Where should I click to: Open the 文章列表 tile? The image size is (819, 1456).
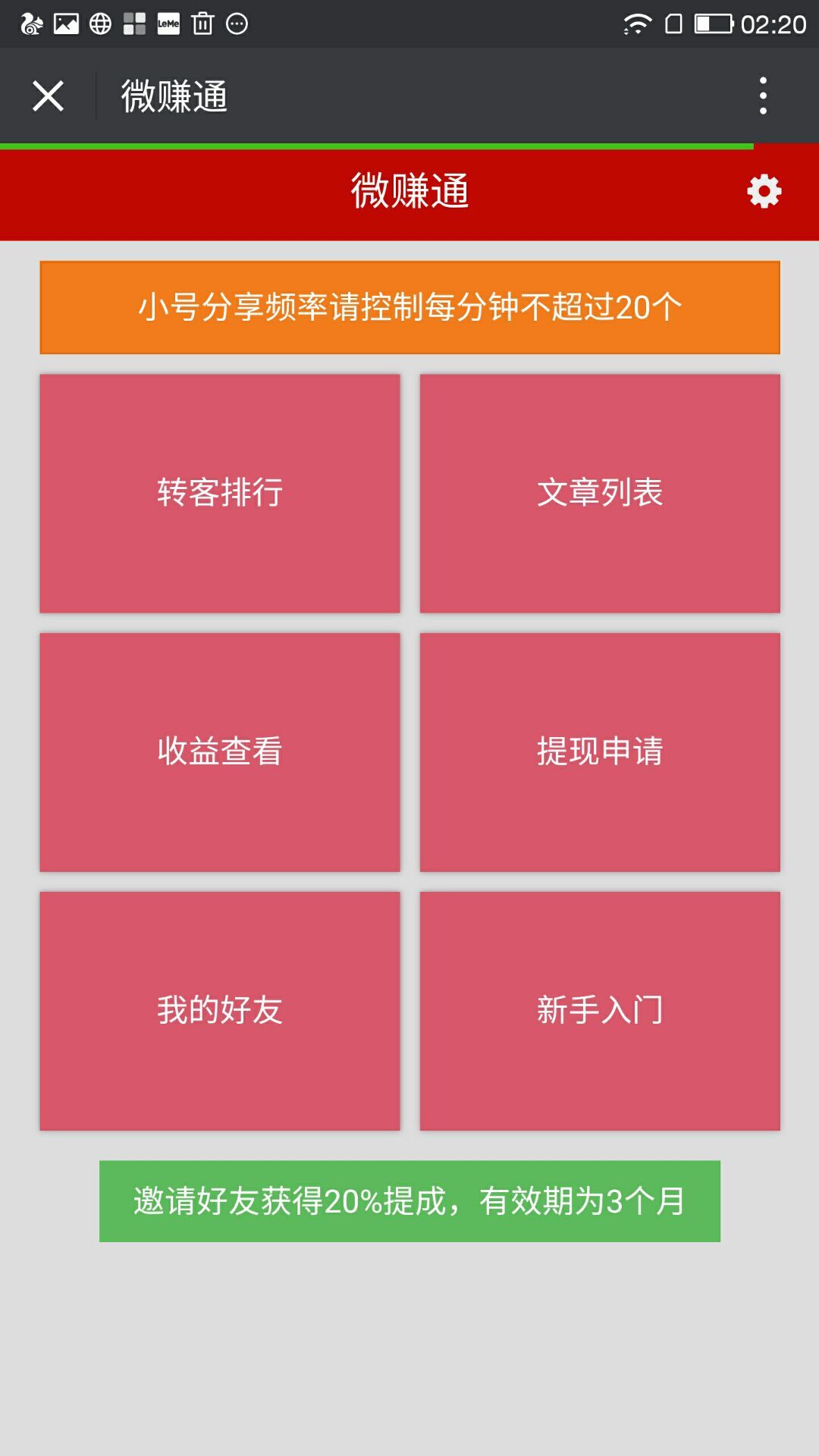(x=600, y=493)
